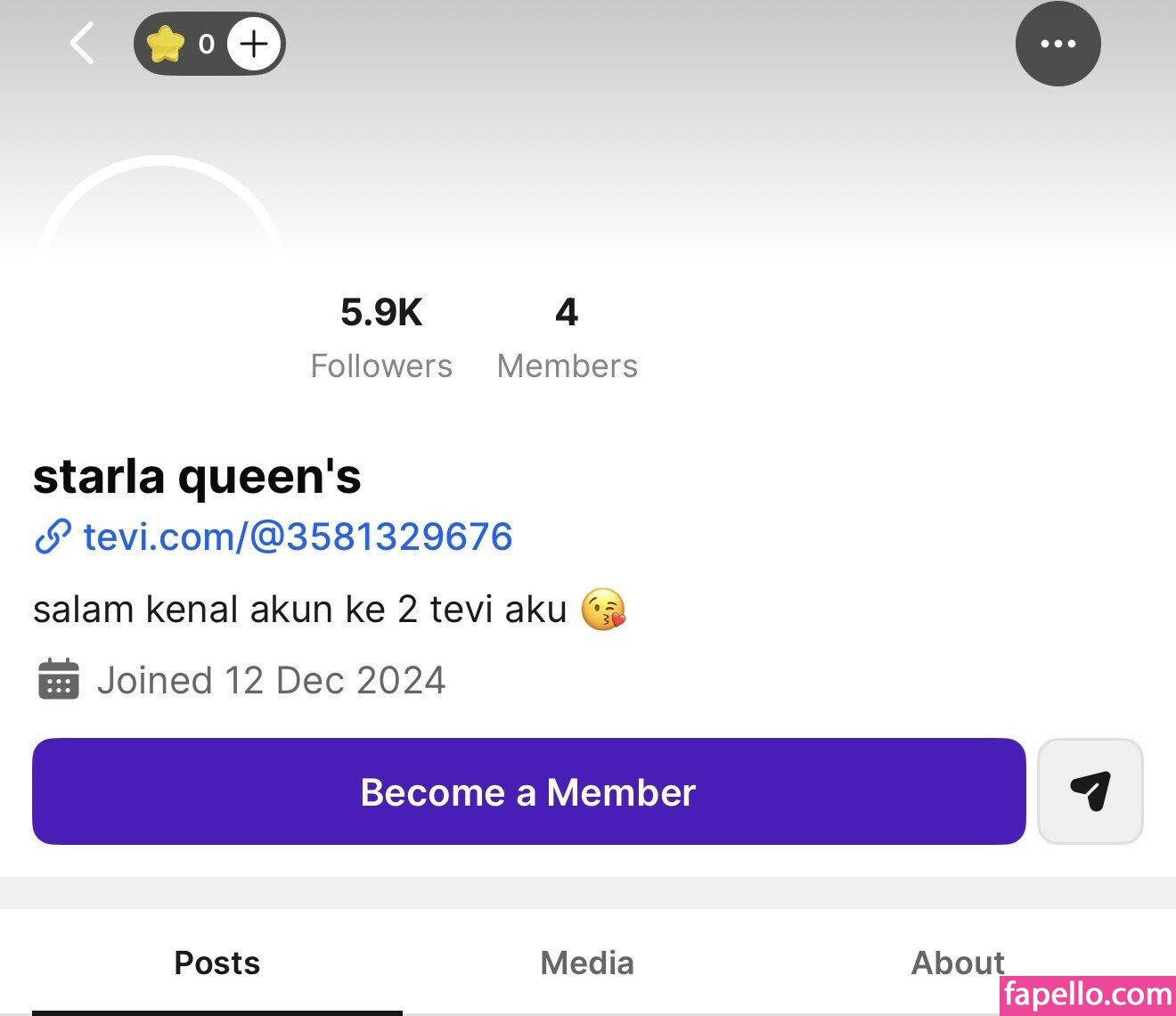
Task: Go back using the arrow icon
Action: pos(82,44)
